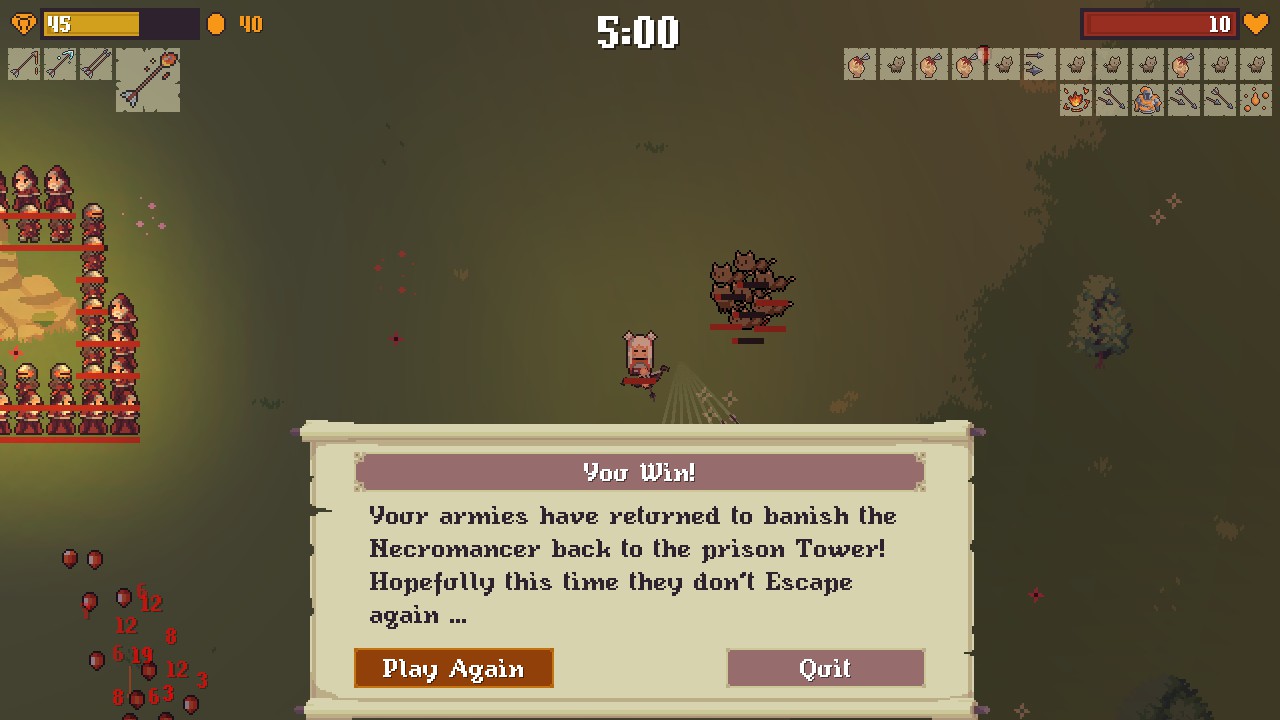Tap the Play Again button
The width and height of the screenshot is (1280, 720).
(453, 668)
